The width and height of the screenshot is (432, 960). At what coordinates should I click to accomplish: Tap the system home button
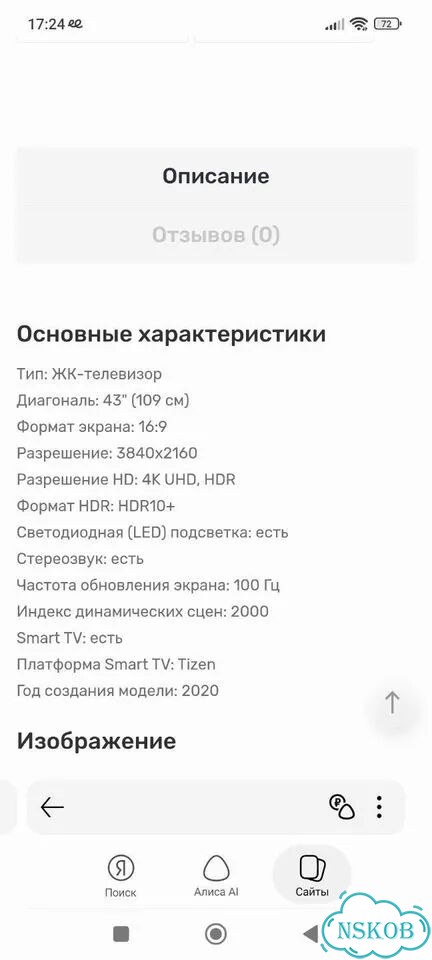click(x=215, y=934)
